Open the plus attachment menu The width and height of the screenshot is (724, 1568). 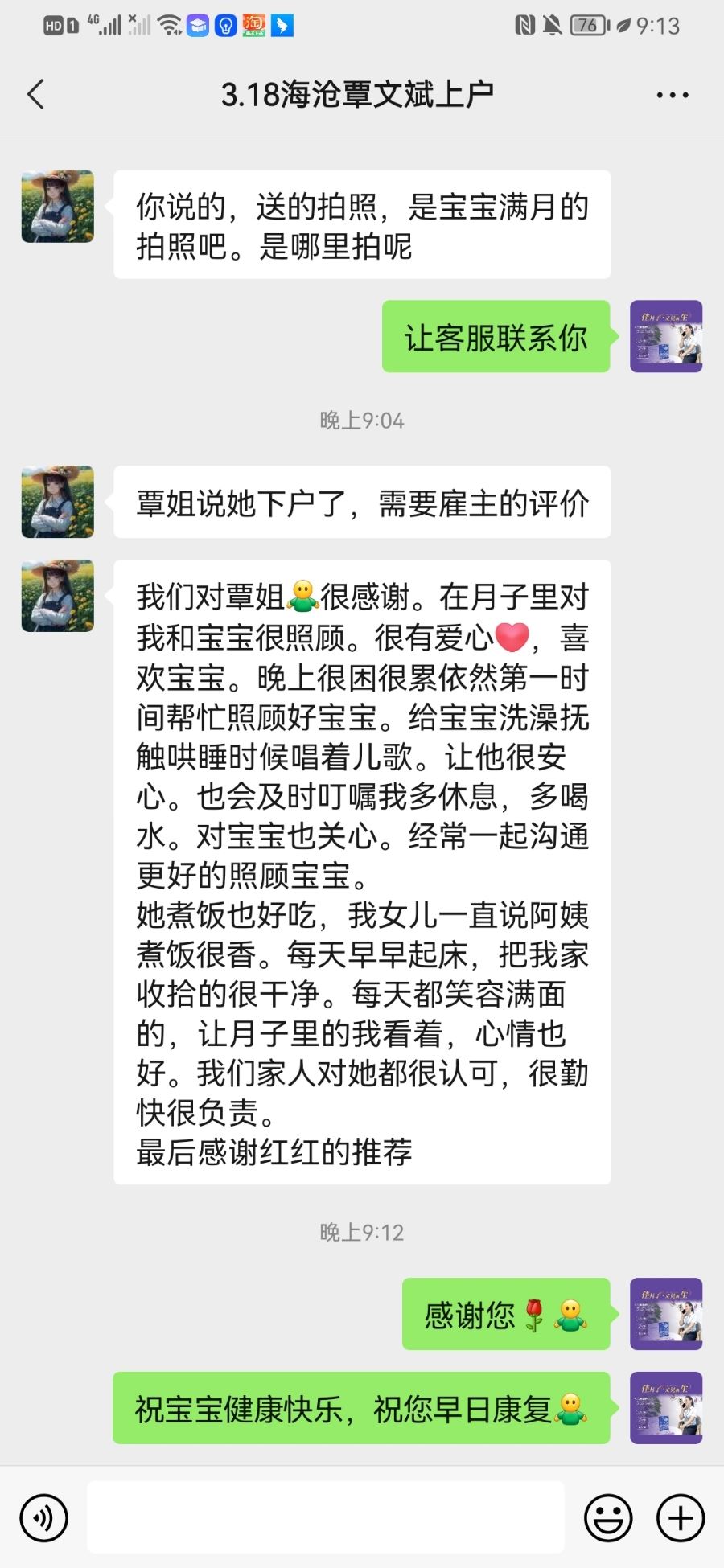pos(681,1517)
